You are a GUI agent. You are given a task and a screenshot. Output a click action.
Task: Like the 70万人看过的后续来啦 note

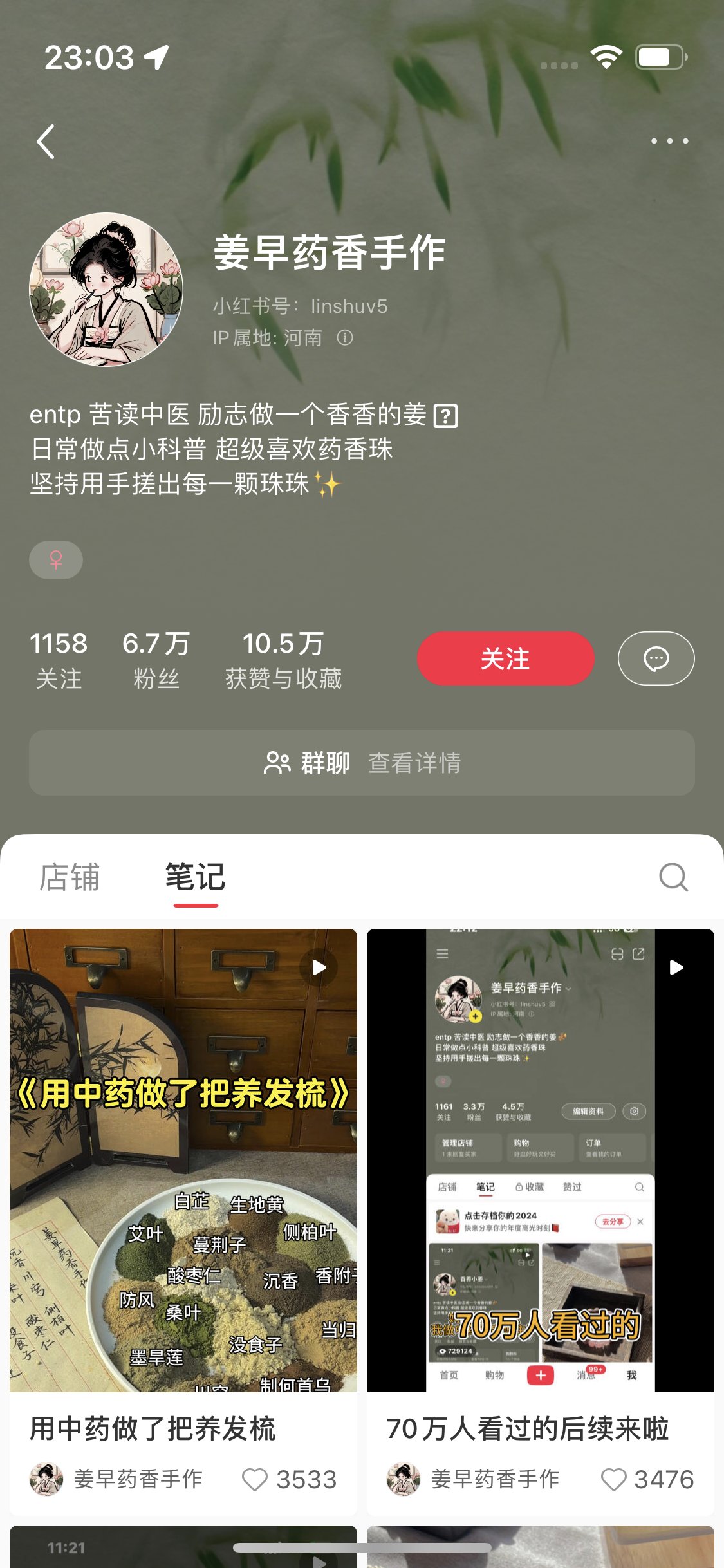coord(613,1479)
